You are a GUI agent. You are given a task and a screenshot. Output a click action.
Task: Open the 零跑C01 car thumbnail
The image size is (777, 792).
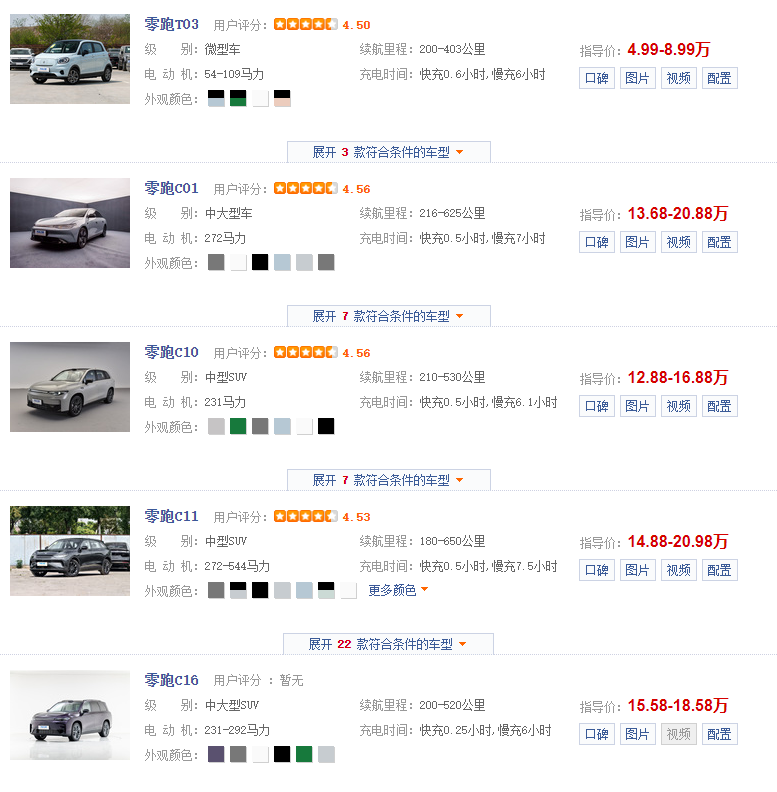click(70, 223)
